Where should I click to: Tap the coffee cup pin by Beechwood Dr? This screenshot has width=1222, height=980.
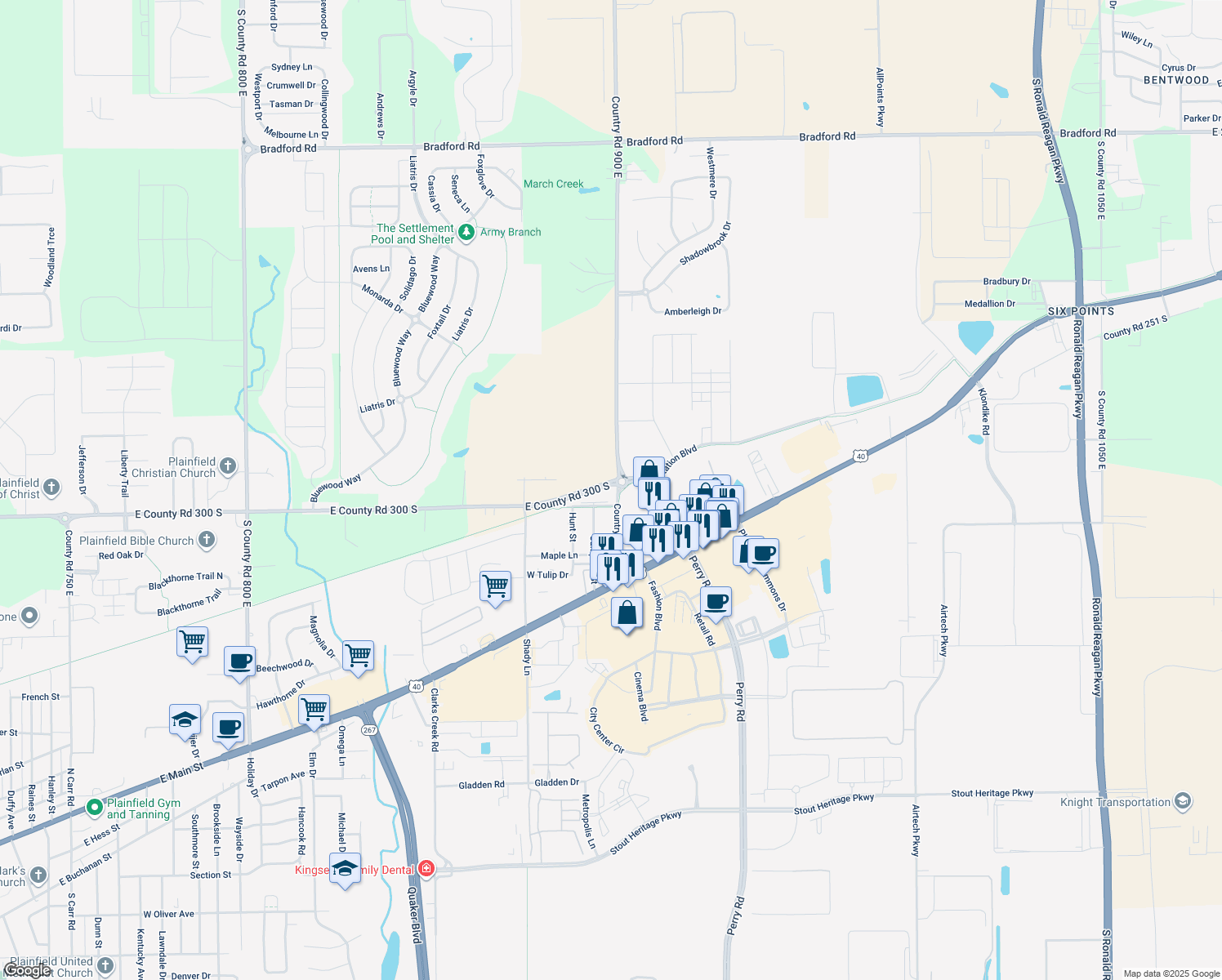239,661
